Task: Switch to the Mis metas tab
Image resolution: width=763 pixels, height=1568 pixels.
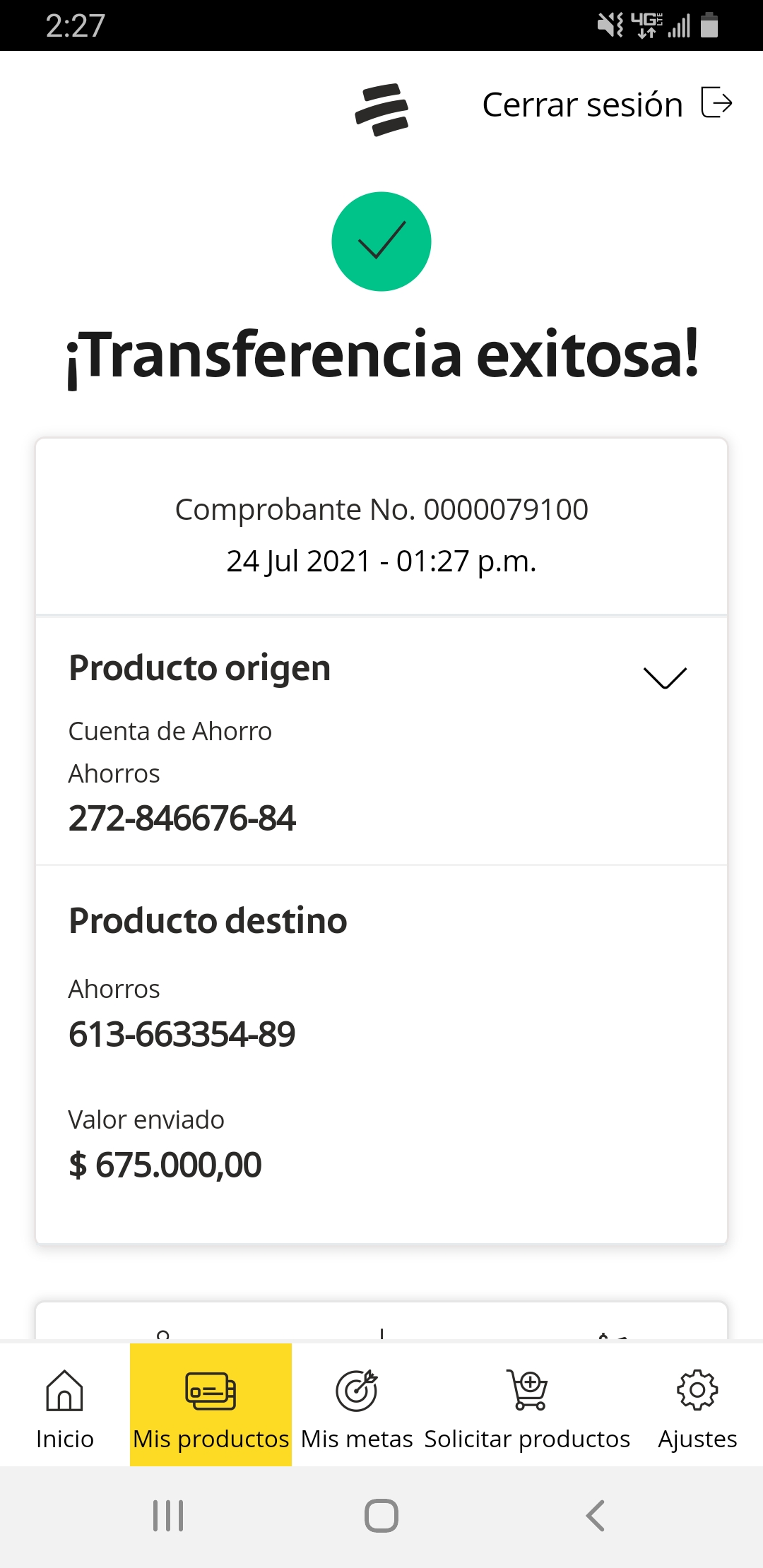Action: point(357,1406)
